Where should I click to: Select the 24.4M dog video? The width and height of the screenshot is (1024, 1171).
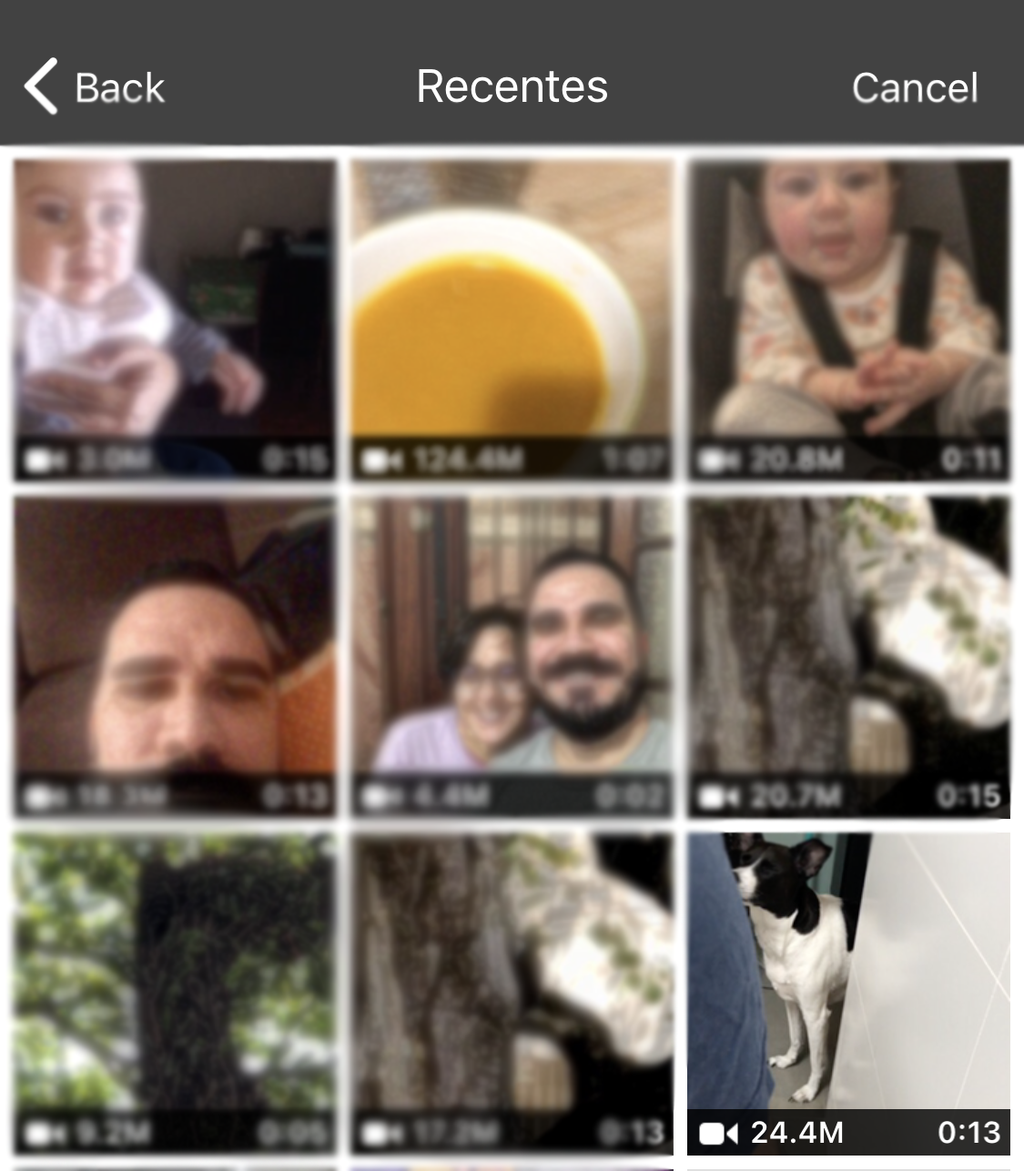848,990
